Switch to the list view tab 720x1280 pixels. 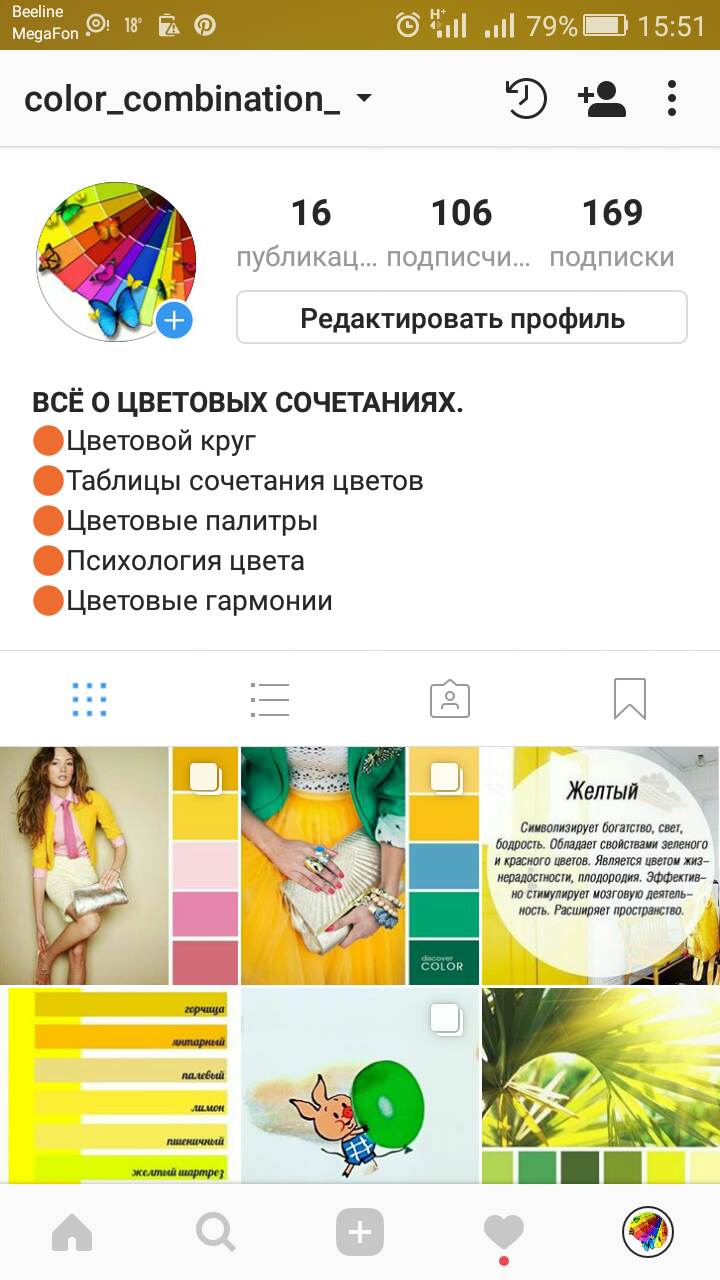(270, 700)
